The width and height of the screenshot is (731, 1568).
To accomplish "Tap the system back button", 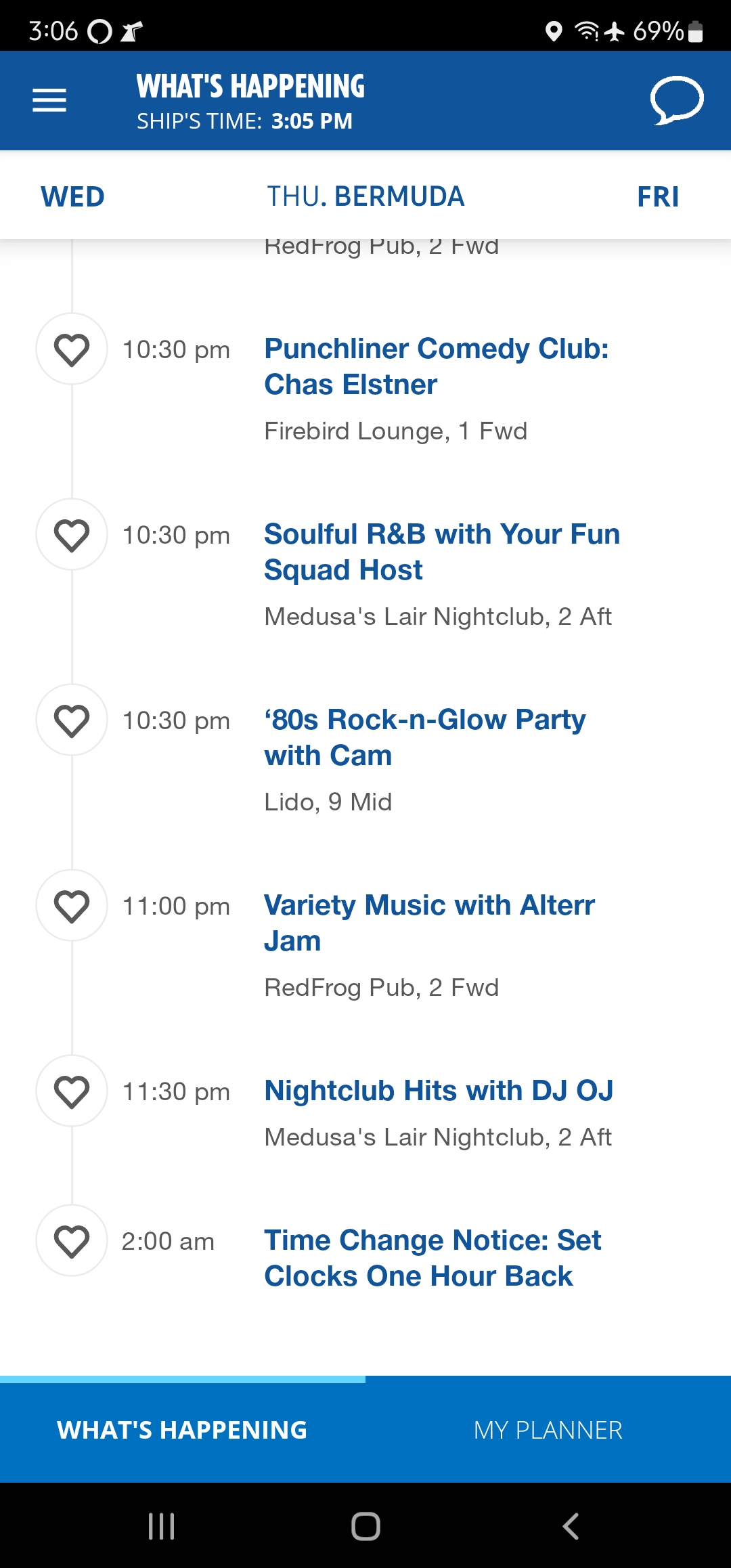I will (x=571, y=1526).
